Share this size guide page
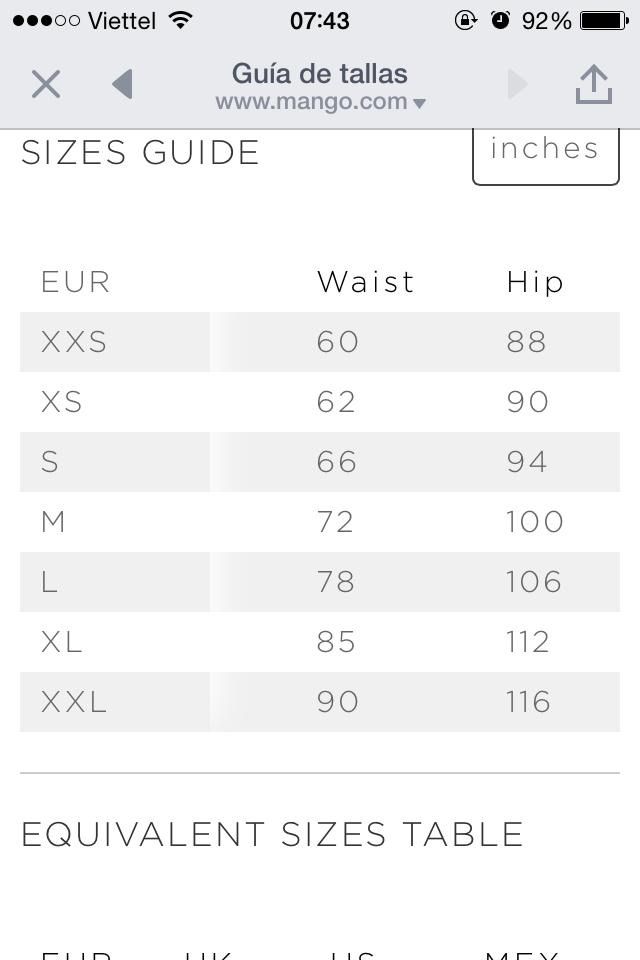The height and width of the screenshot is (960, 640). pos(593,84)
